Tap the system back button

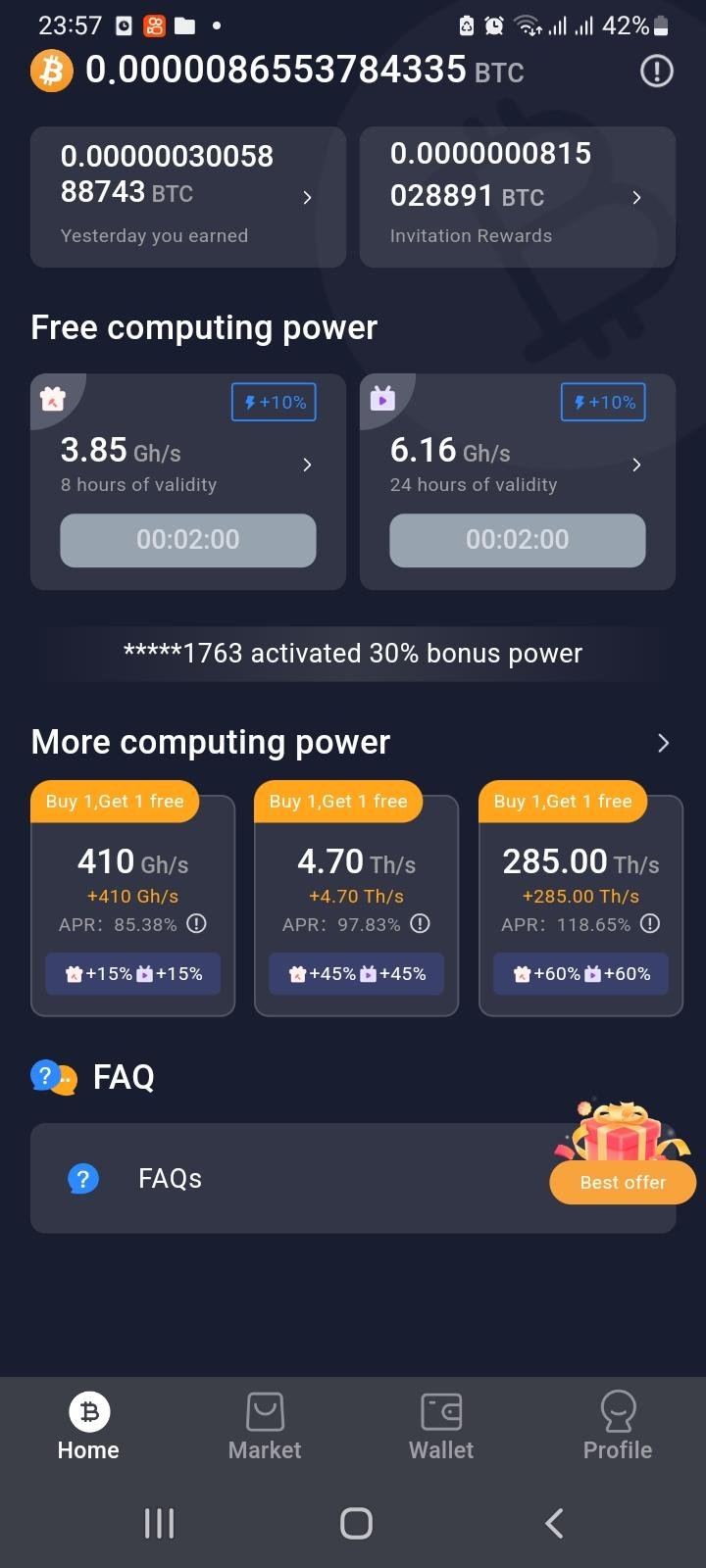[x=554, y=1523]
